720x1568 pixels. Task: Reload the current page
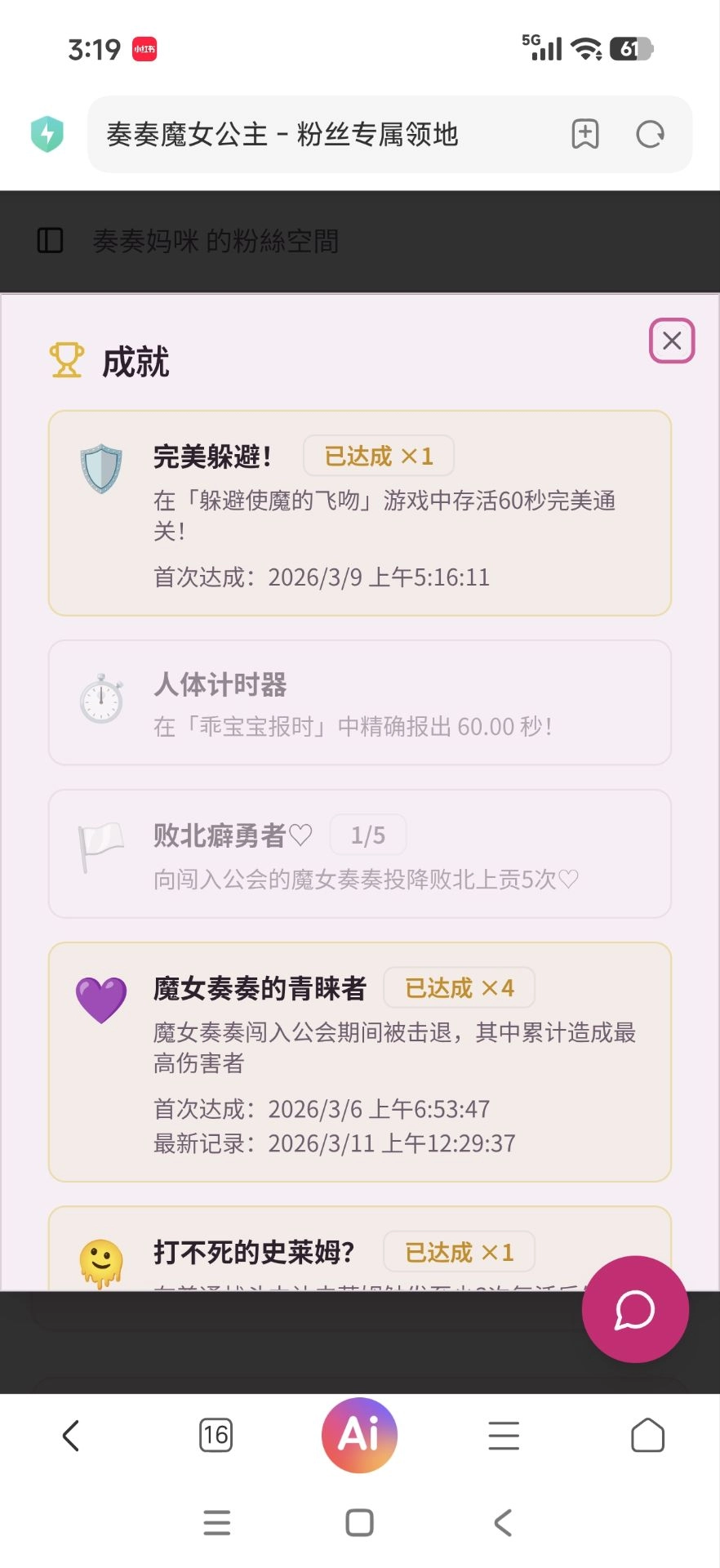[x=650, y=135]
